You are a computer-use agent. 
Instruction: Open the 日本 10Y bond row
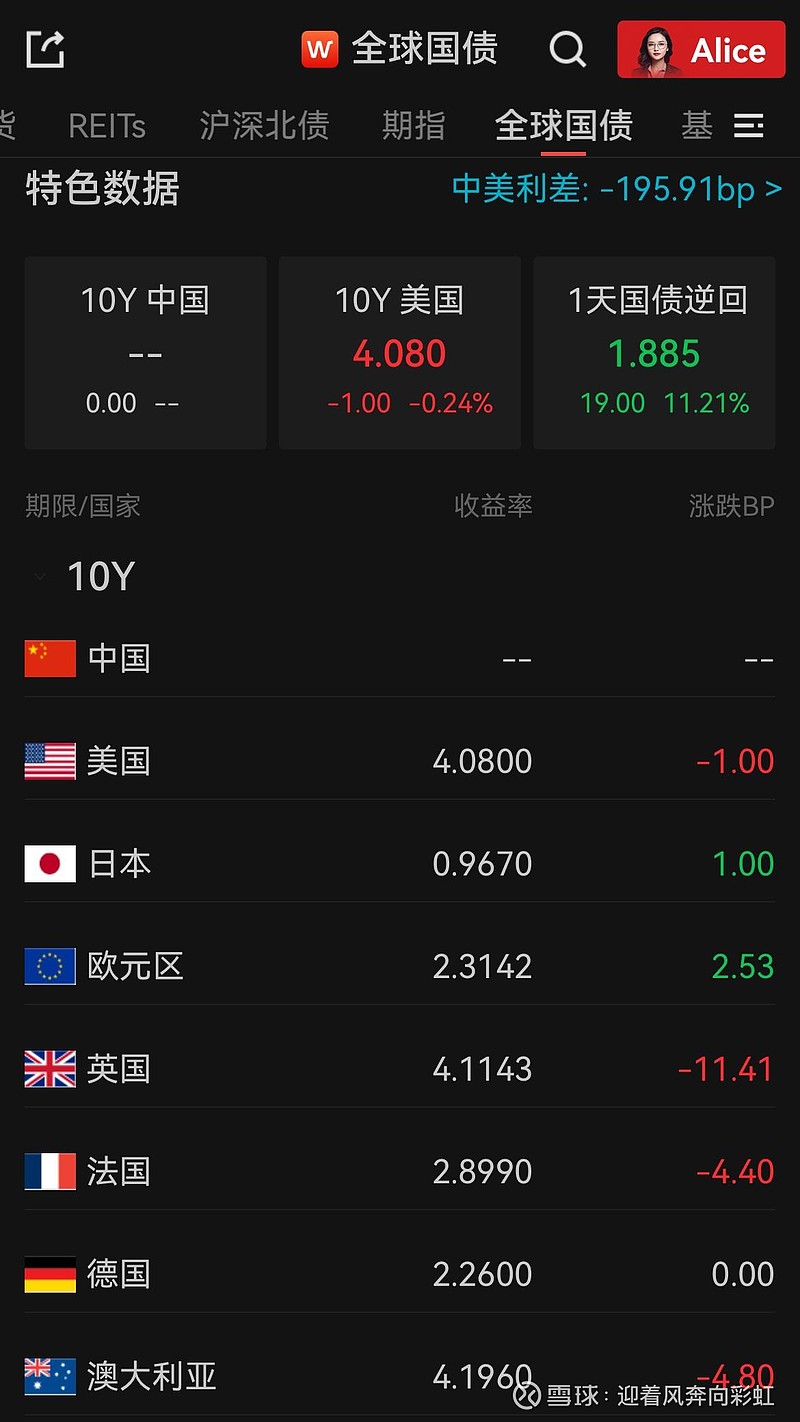(400, 864)
